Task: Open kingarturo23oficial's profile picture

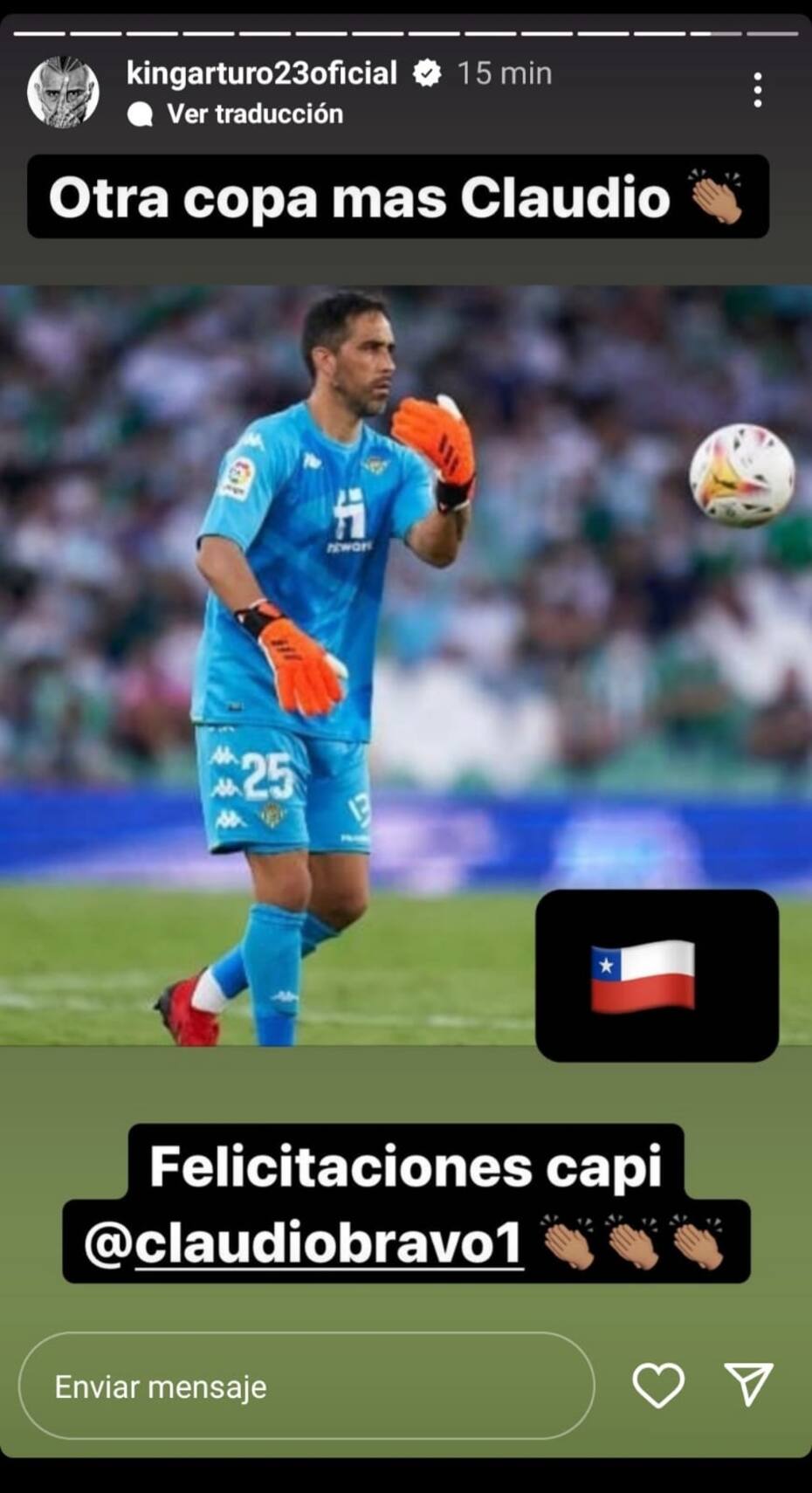Action: pyautogui.click(x=63, y=92)
